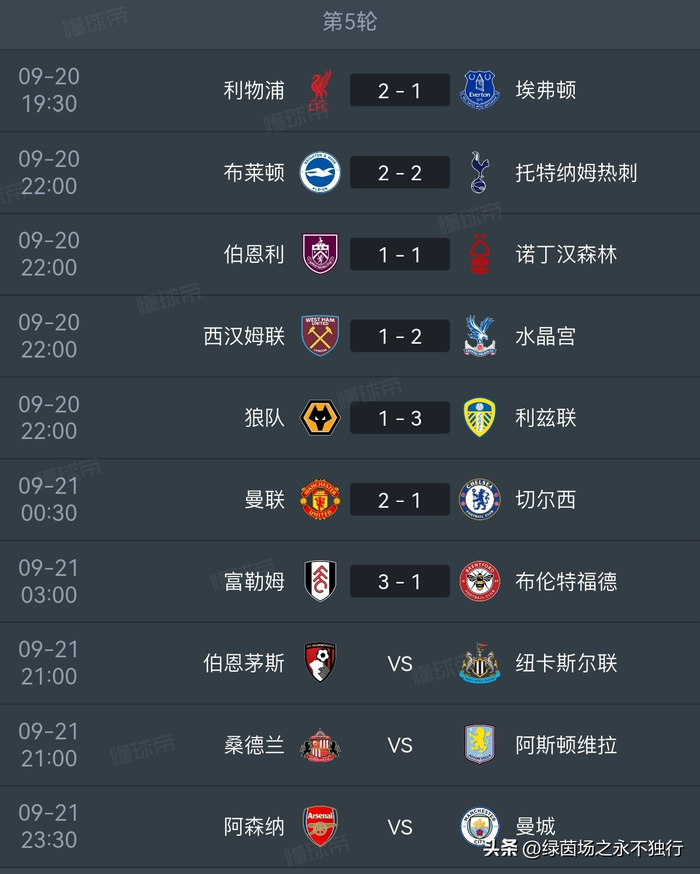Viewport: 700px width, 874px height.
Task: Open the upcoming Bournemouth vs Newcastle match
Action: pyautogui.click(x=399, y=664)
